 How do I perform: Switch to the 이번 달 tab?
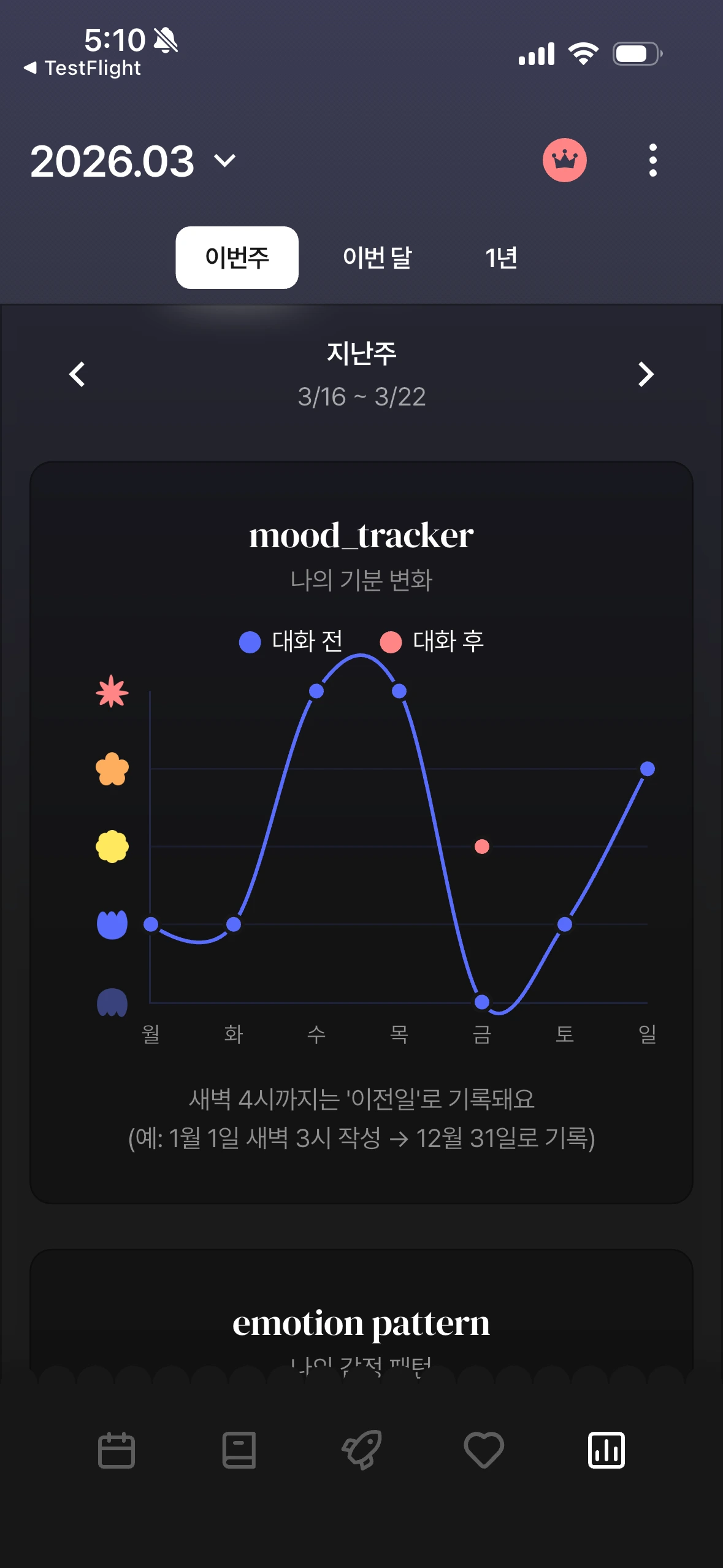click(377, 258)
